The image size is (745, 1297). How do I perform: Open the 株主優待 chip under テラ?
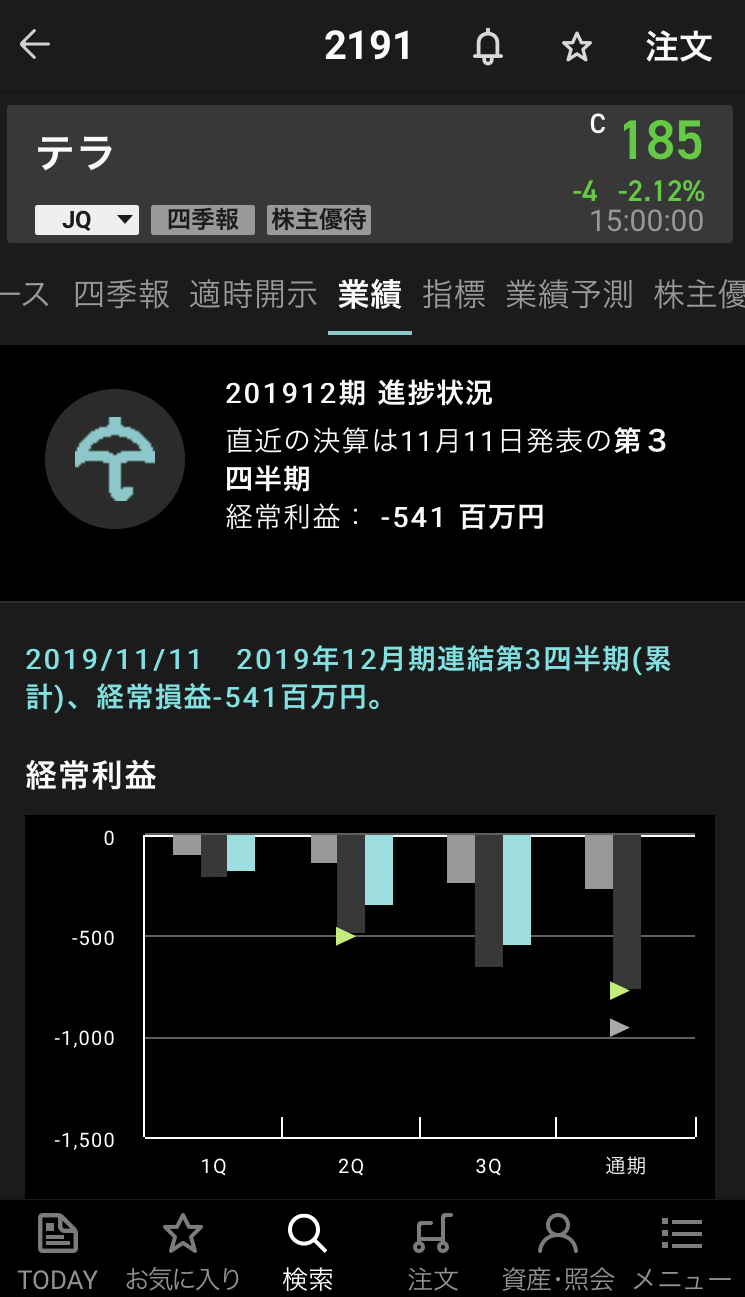click(319, 220)
